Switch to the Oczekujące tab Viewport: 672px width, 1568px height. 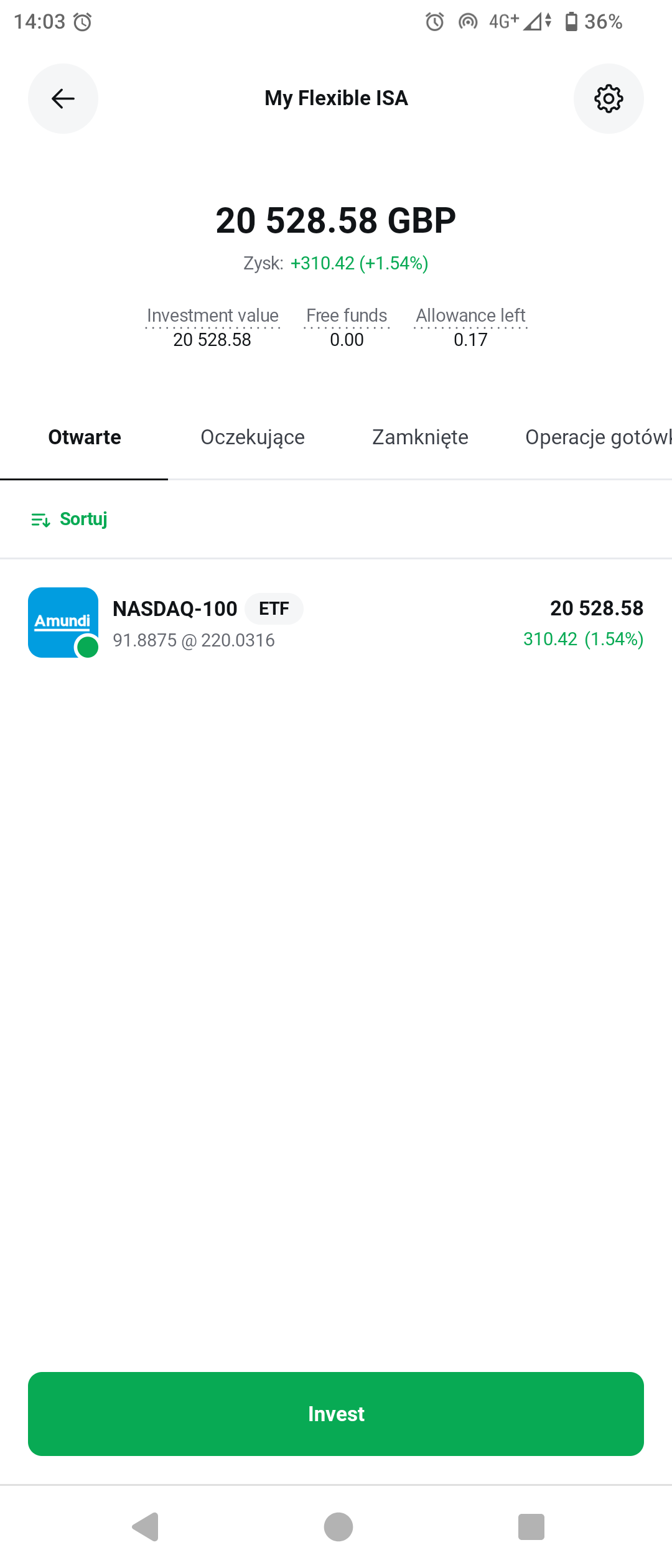pyautogui.click(x=253, y=437)
